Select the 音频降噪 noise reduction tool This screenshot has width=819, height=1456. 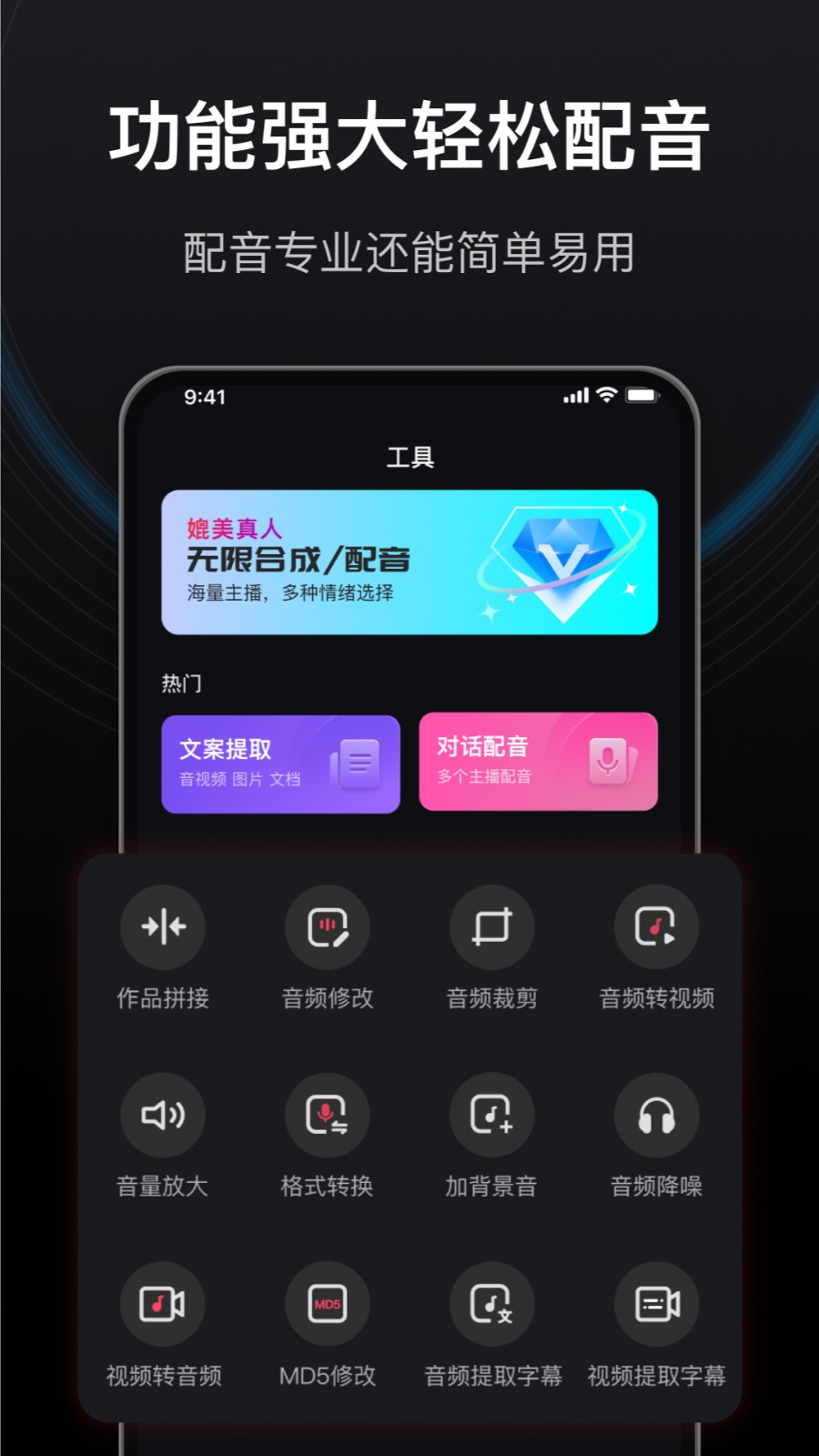click(656, 1115)
